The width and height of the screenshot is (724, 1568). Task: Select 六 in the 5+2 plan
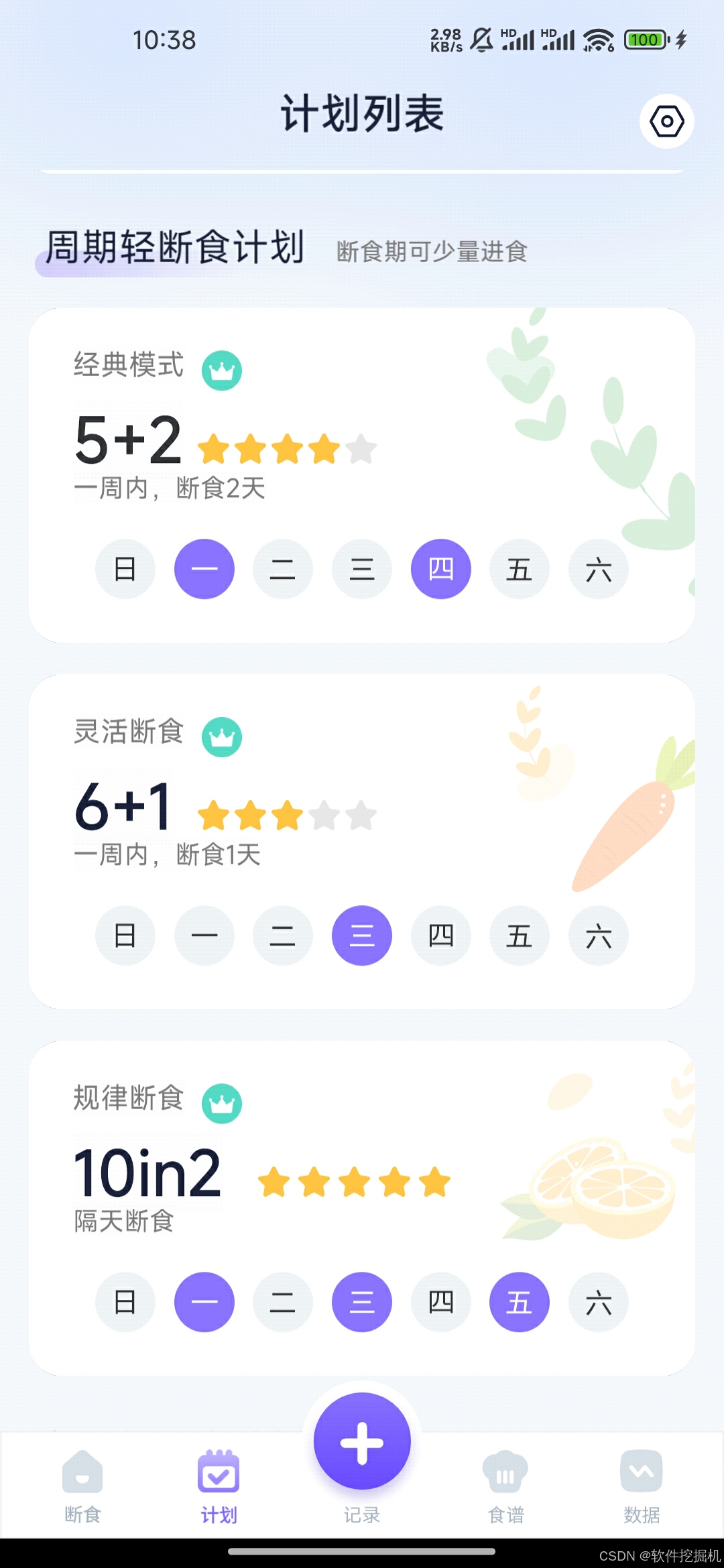tap(598, 570)
